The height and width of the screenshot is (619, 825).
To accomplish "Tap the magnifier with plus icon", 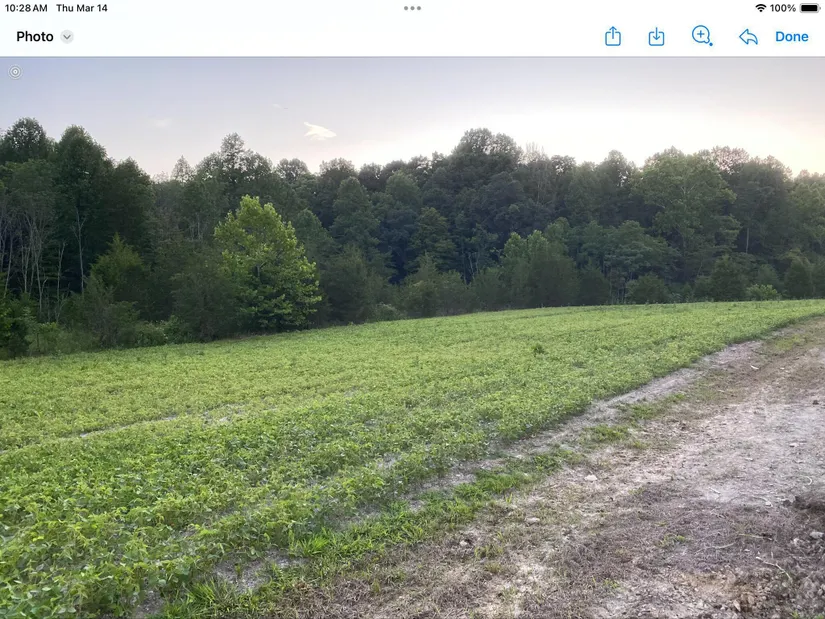I will (x=702, y=36).
